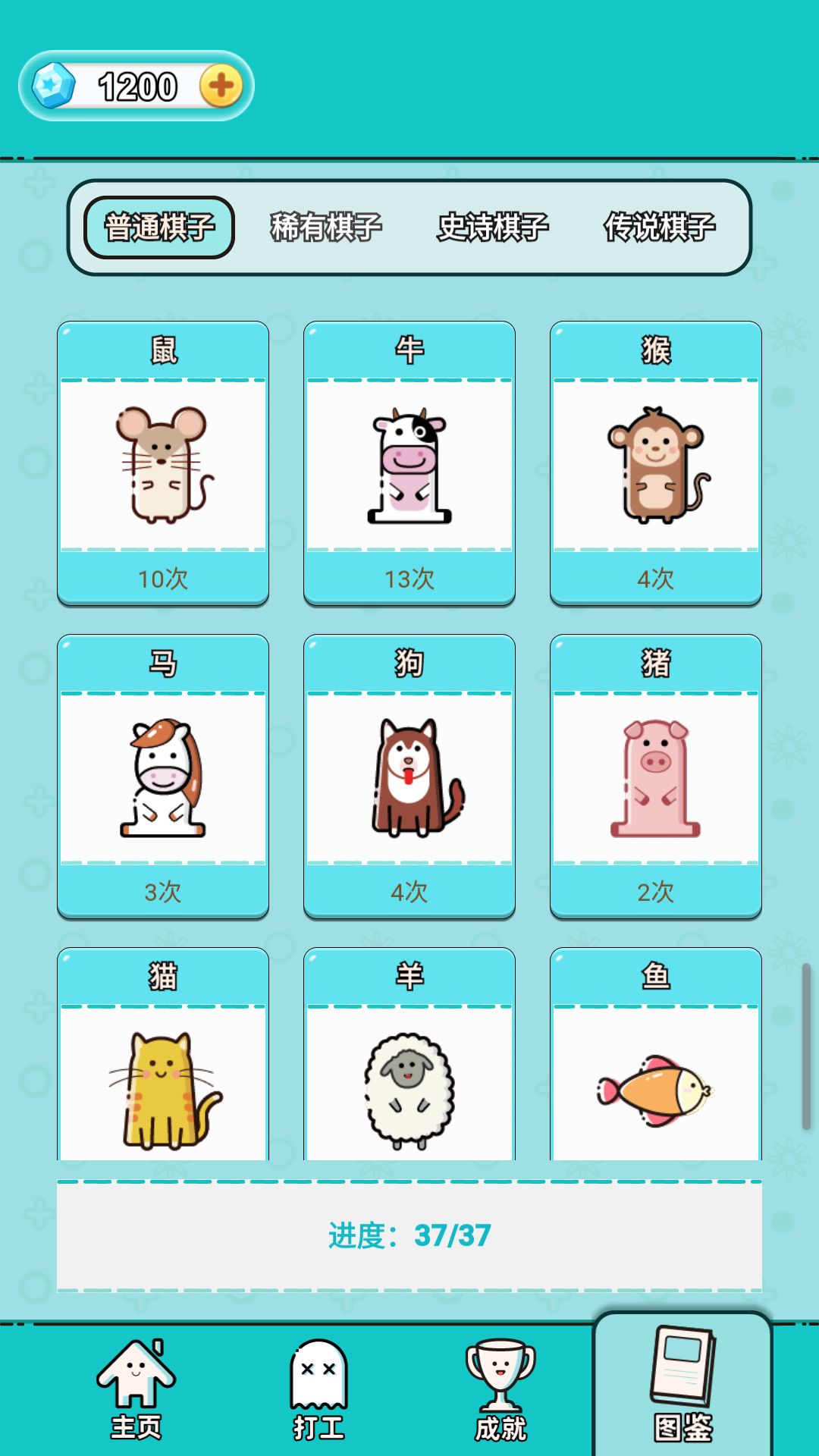
Task: Tap the 狗 piece card
Action: coord(409,777)
